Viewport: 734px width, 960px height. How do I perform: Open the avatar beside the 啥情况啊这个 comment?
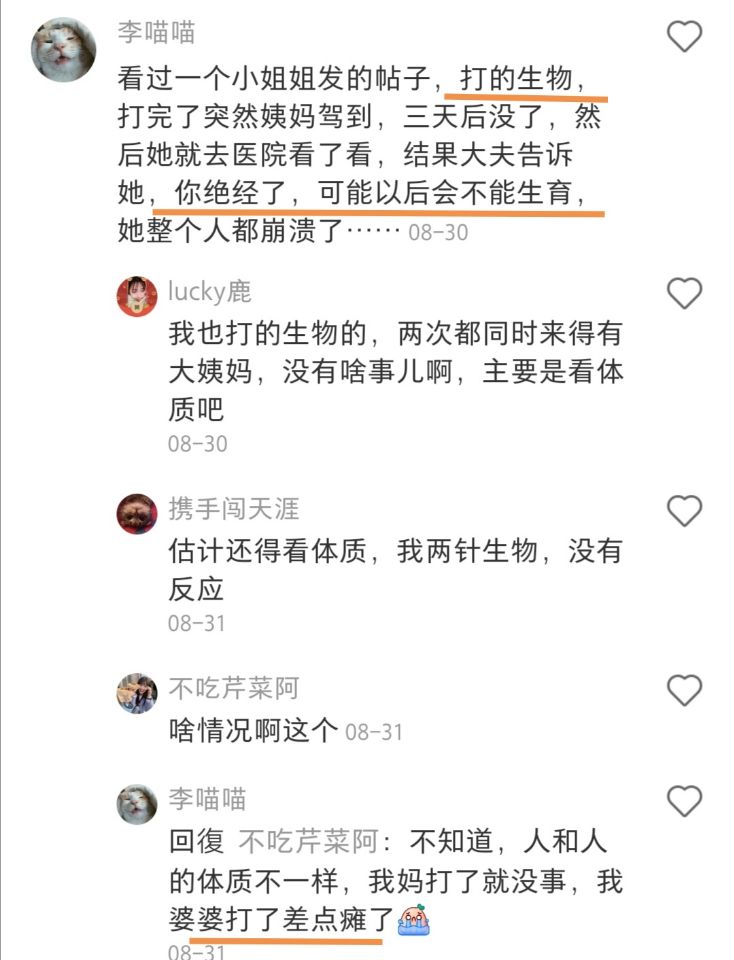coord(137,693)
